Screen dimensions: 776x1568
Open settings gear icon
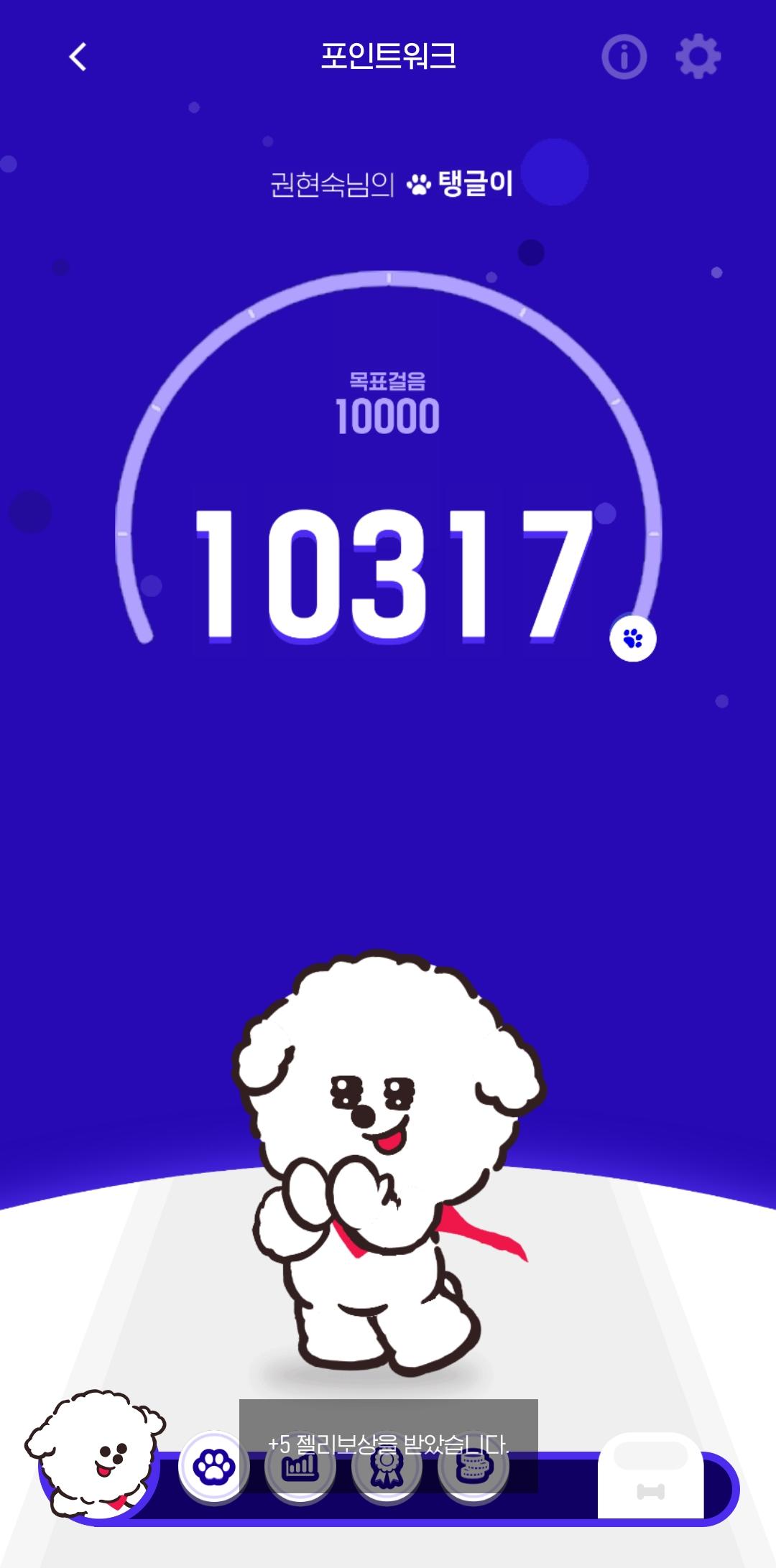698,57
